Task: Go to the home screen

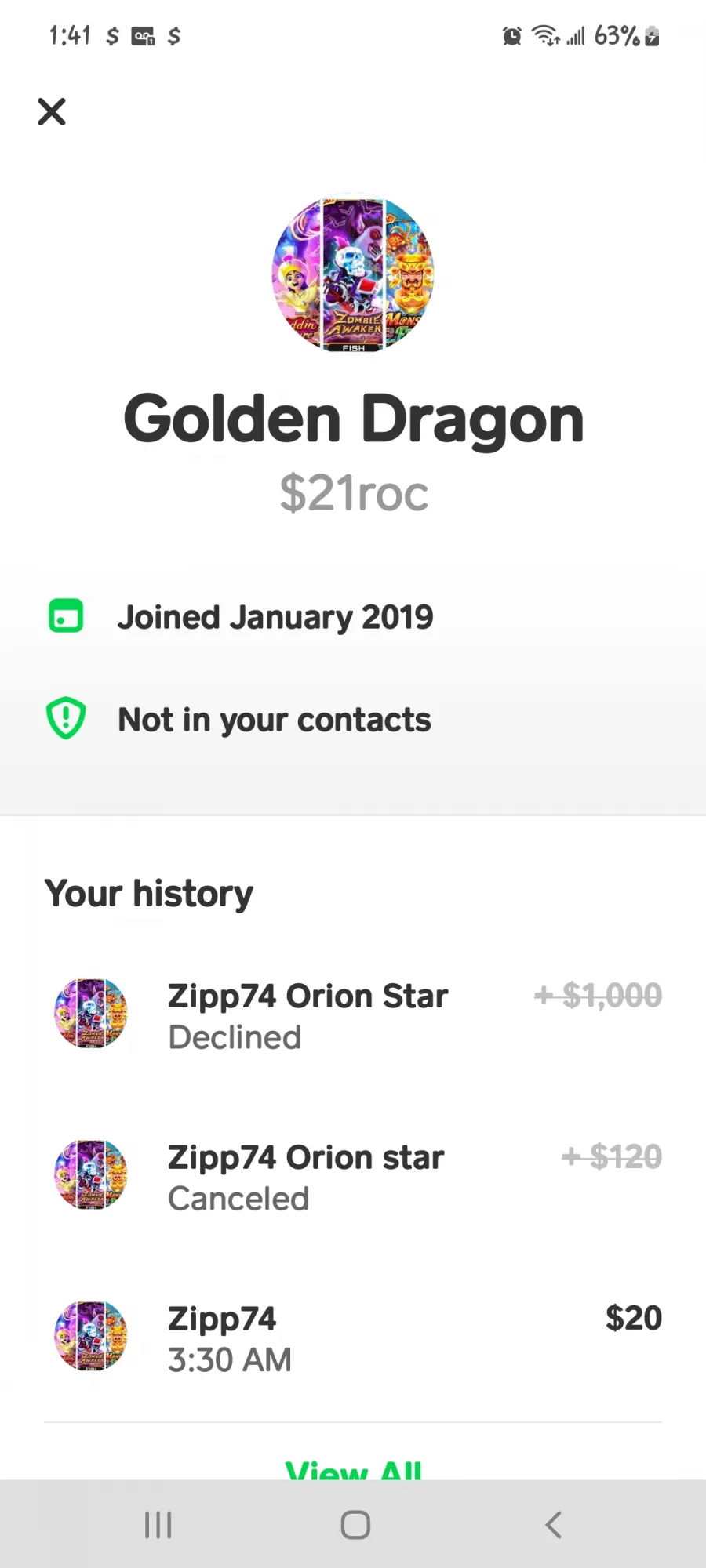Action: pyautogui.click(x=355, y=1525)
